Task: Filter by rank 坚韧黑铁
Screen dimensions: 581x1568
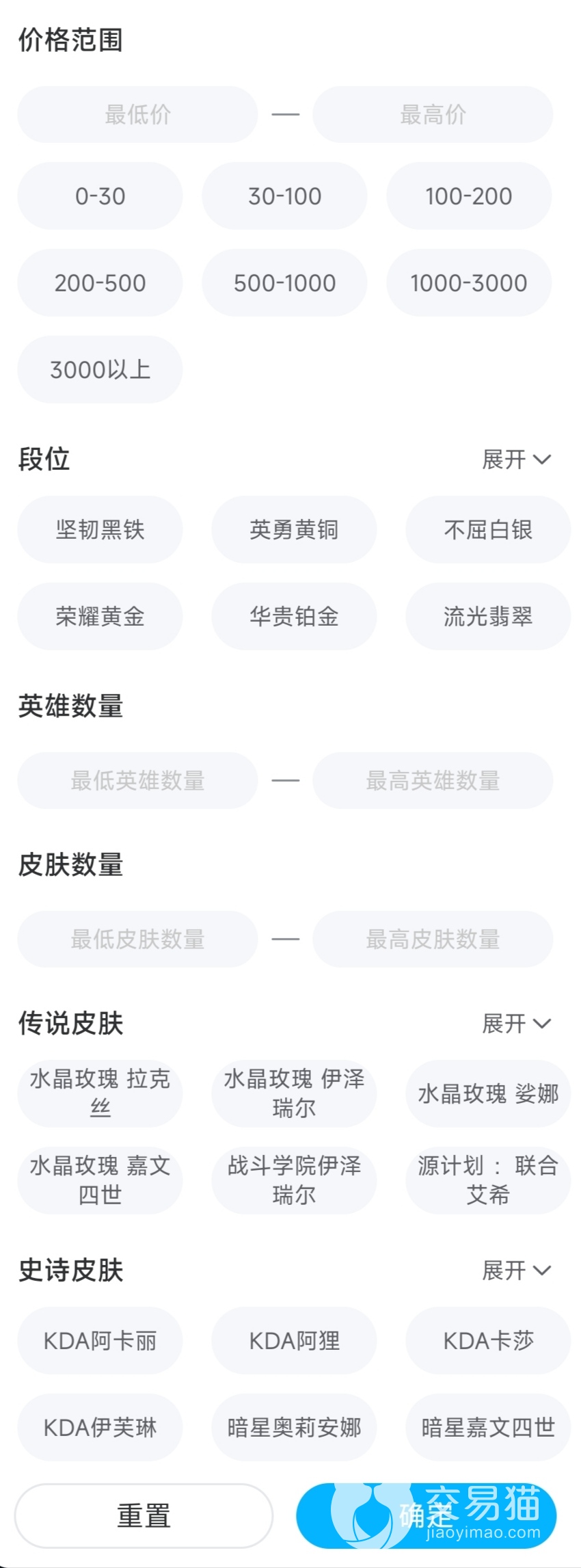Action: (x=100, y=530)
